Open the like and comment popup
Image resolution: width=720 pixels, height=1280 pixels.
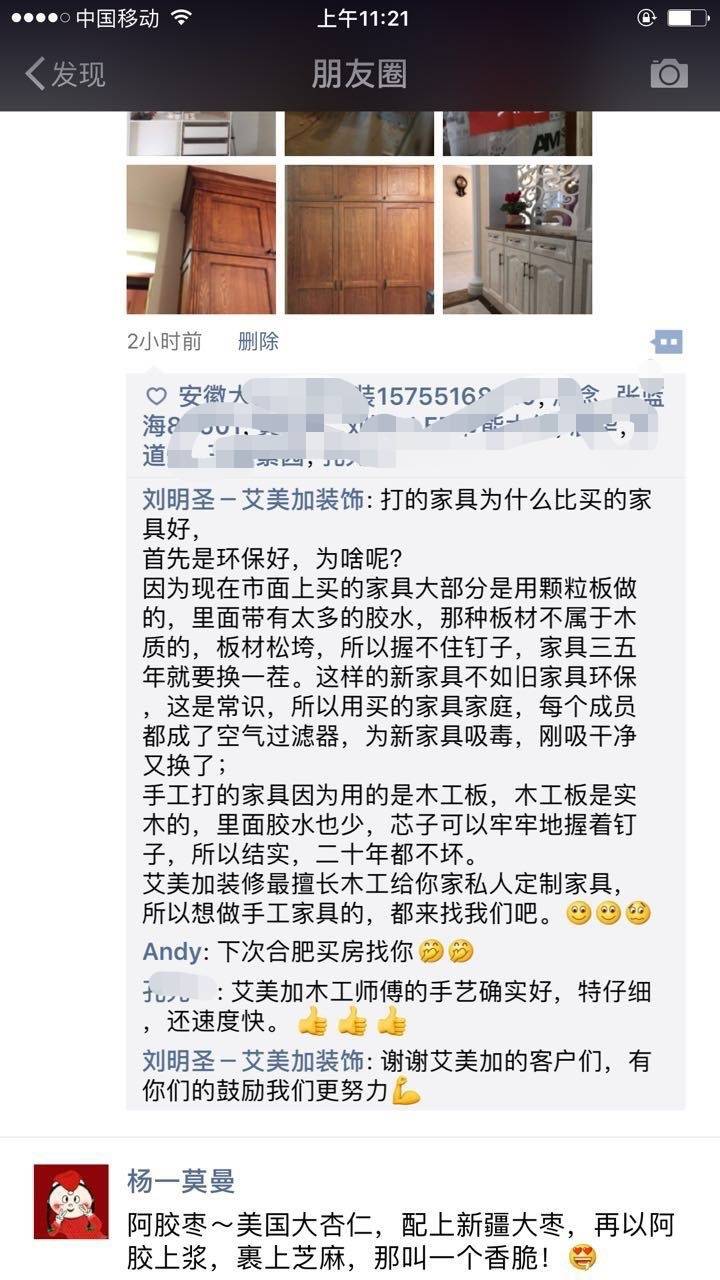666,342
